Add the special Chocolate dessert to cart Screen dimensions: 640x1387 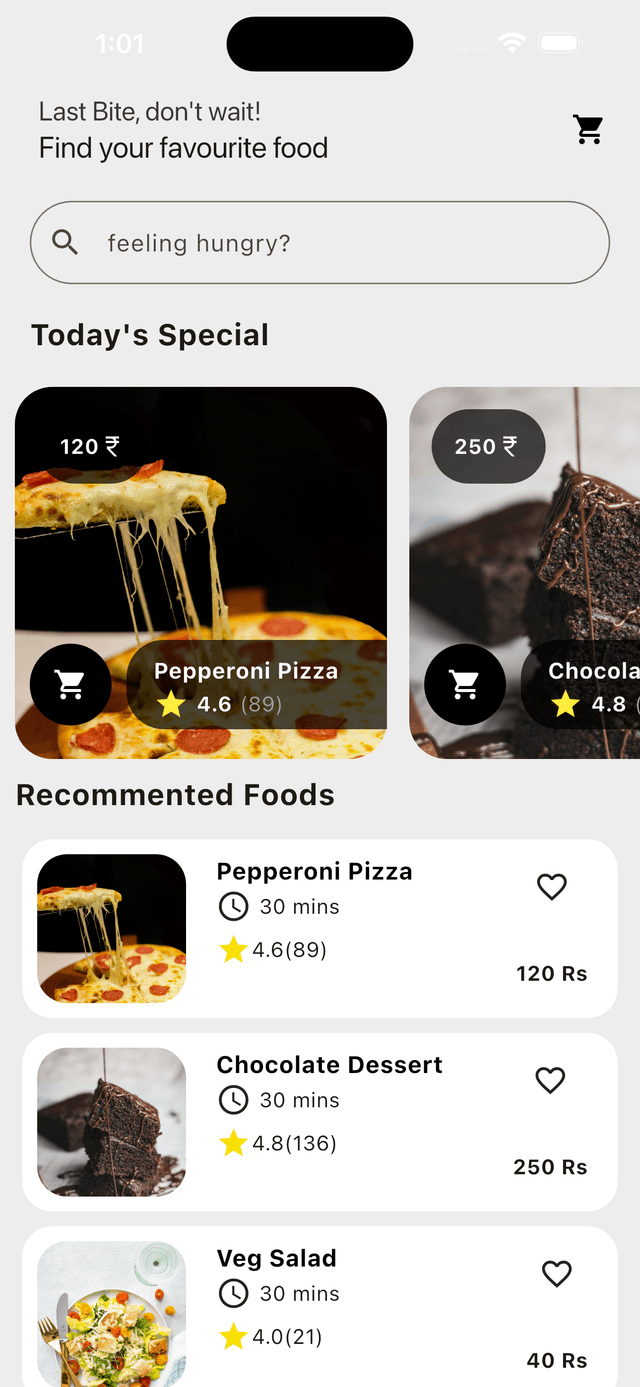[x=465, y=685]
